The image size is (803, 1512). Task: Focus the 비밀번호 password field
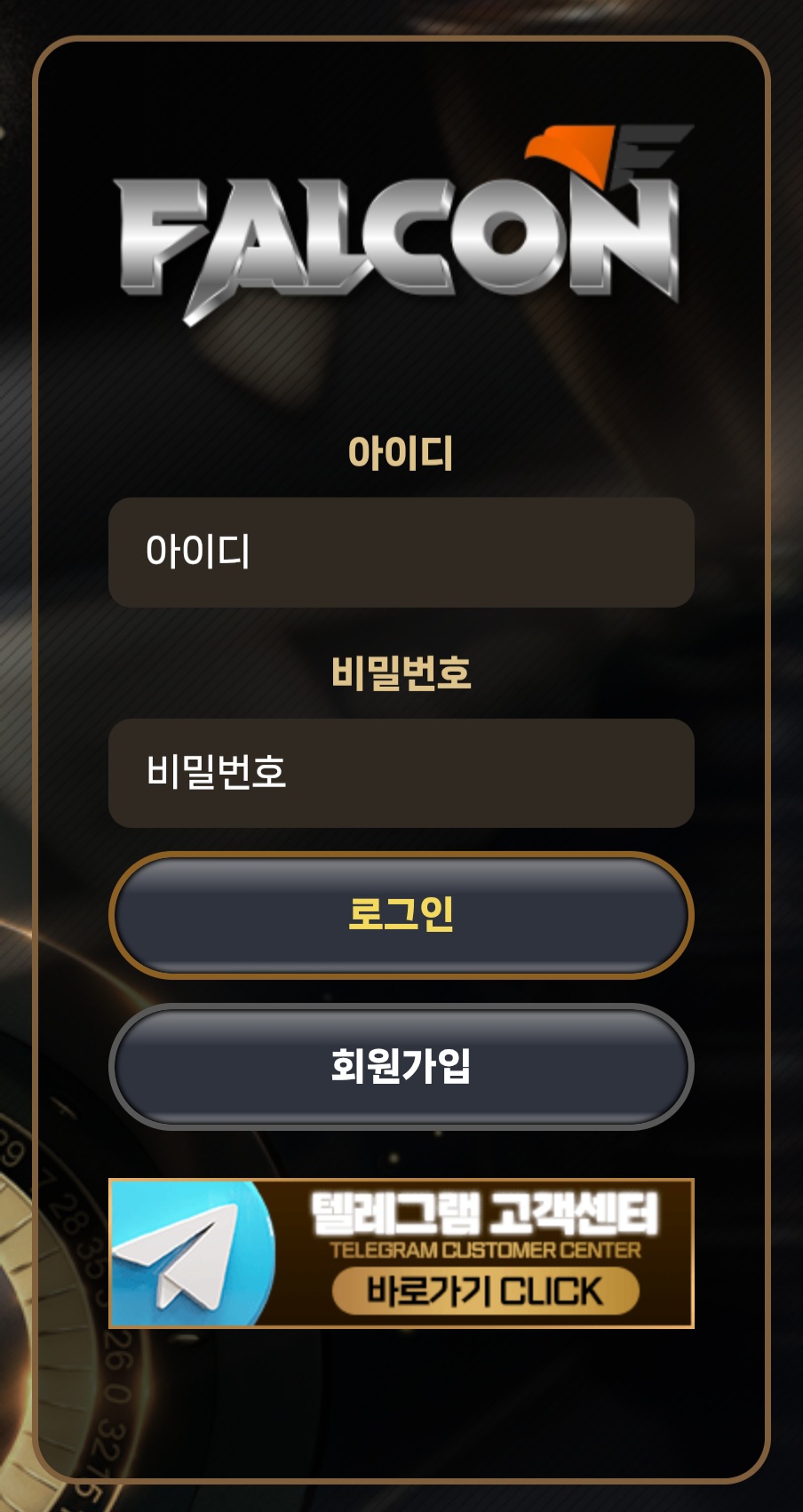pyautogui.click(x=401, y=773)
